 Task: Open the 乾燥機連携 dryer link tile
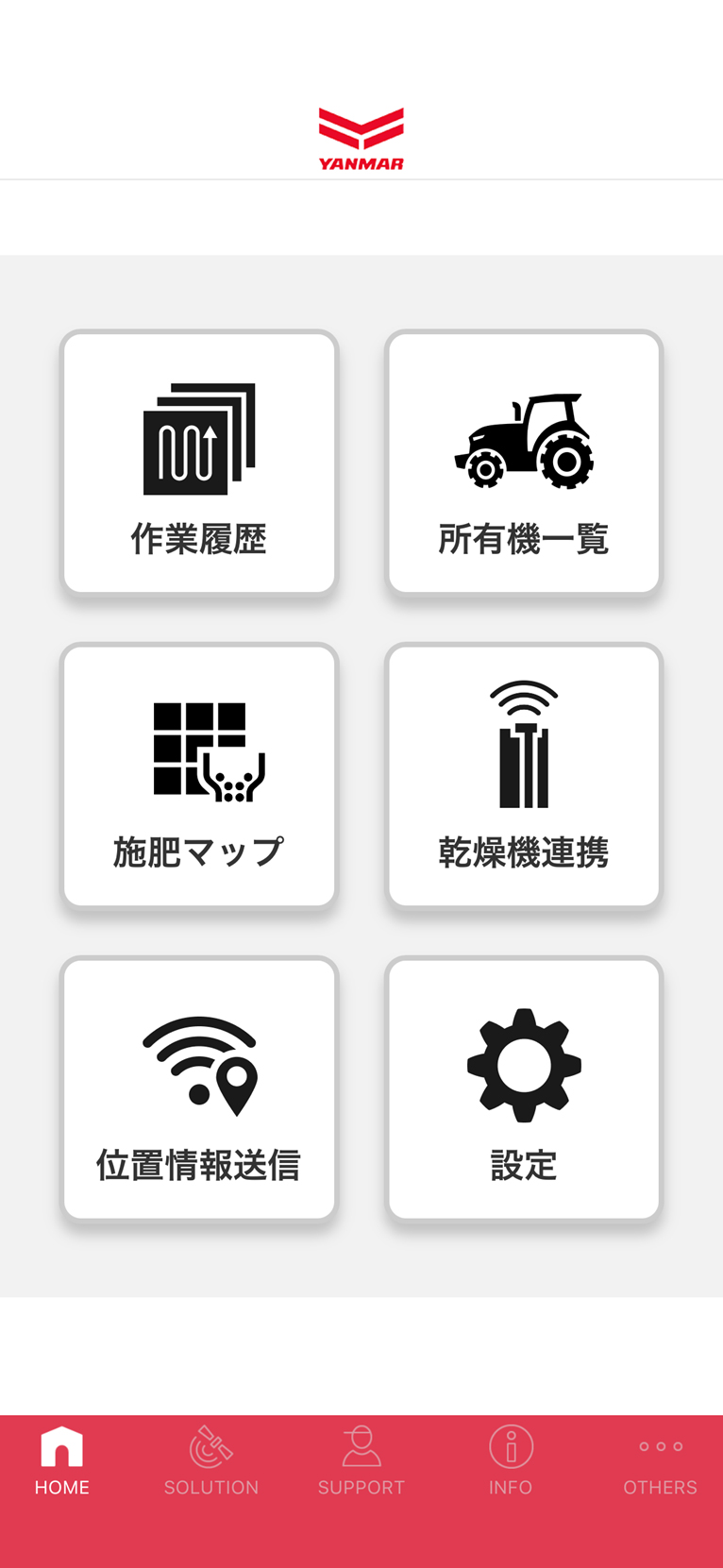point(524,776)
